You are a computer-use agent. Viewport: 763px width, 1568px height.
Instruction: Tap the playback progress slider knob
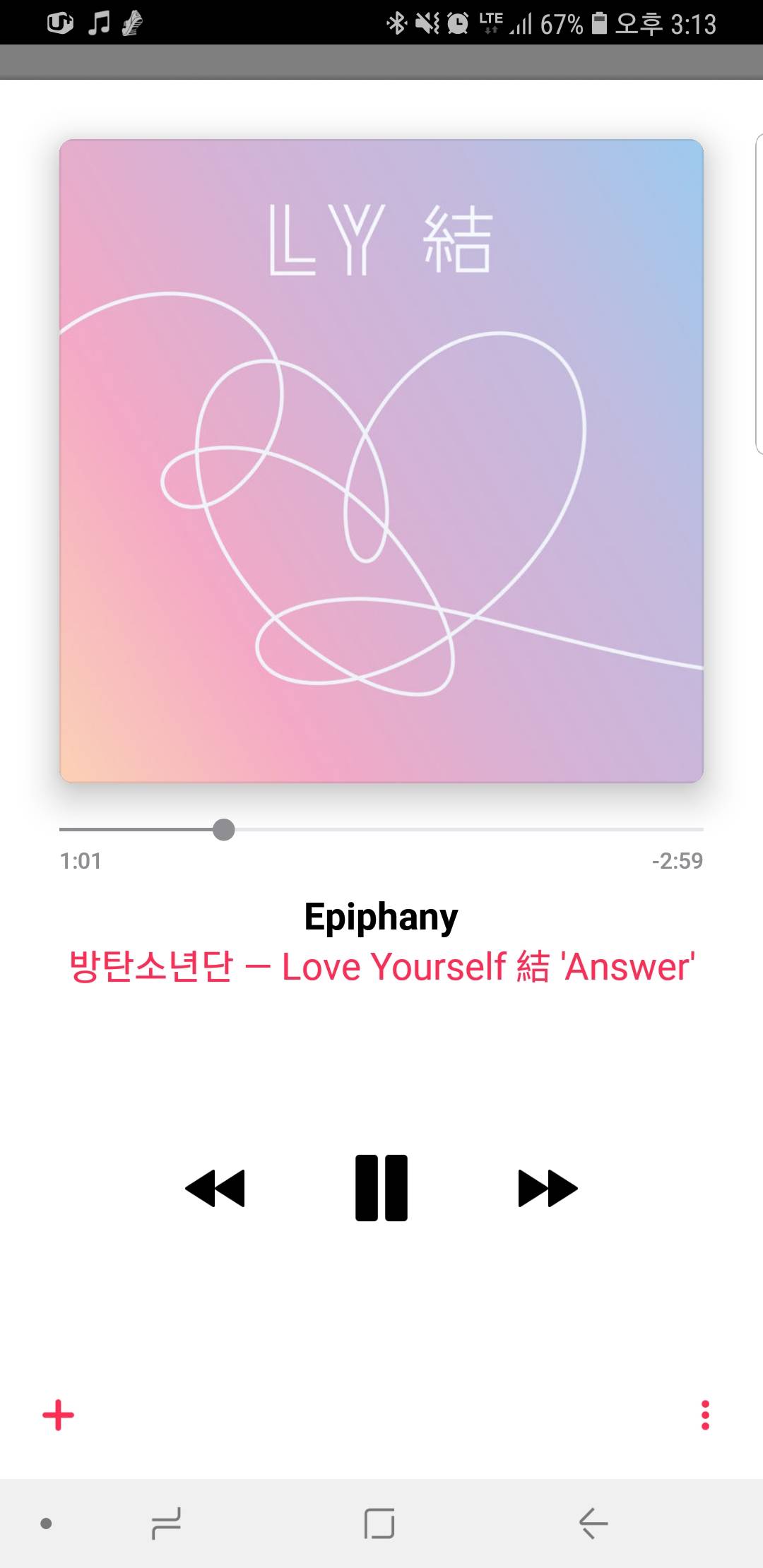[x=223, y=829]
